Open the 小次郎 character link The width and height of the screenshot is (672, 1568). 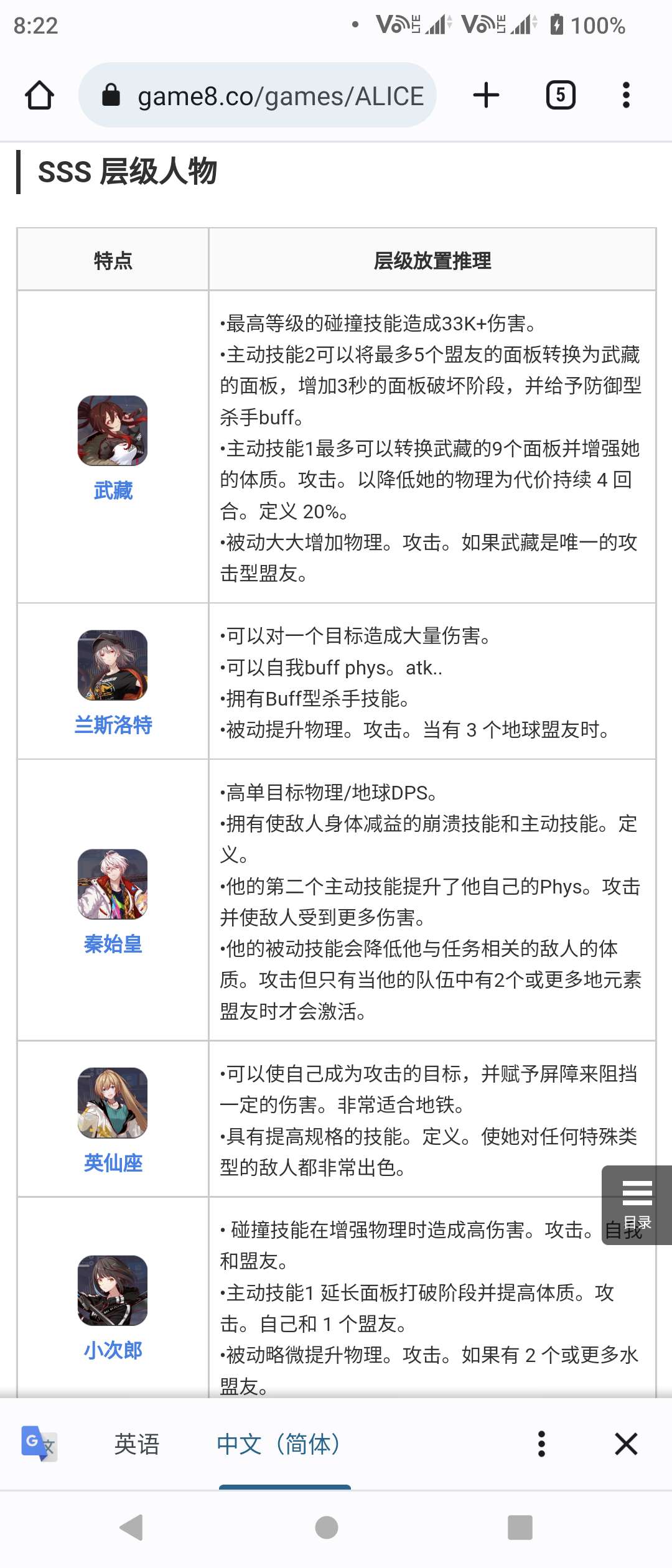click(x=113, y=1350)
